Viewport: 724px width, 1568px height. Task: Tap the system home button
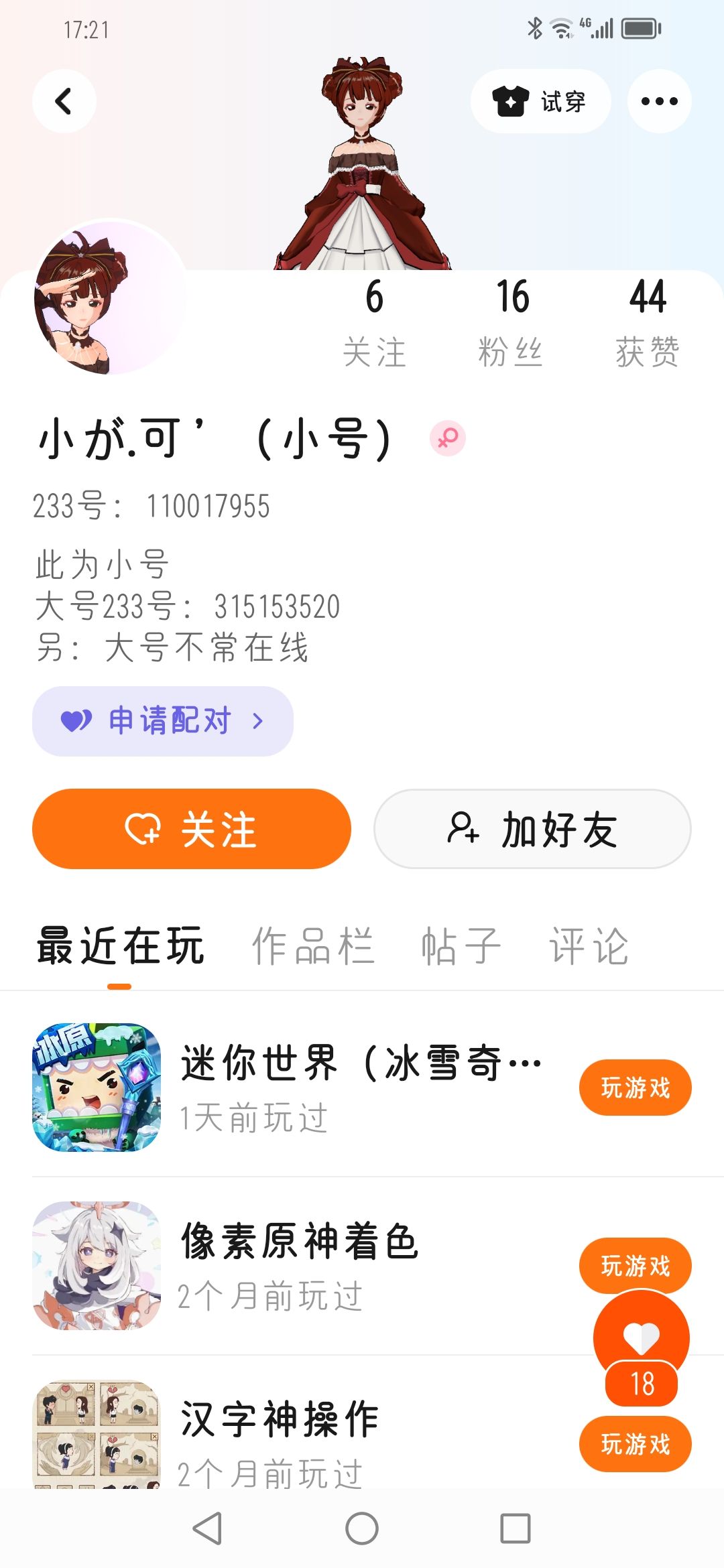coord(362,1529)
